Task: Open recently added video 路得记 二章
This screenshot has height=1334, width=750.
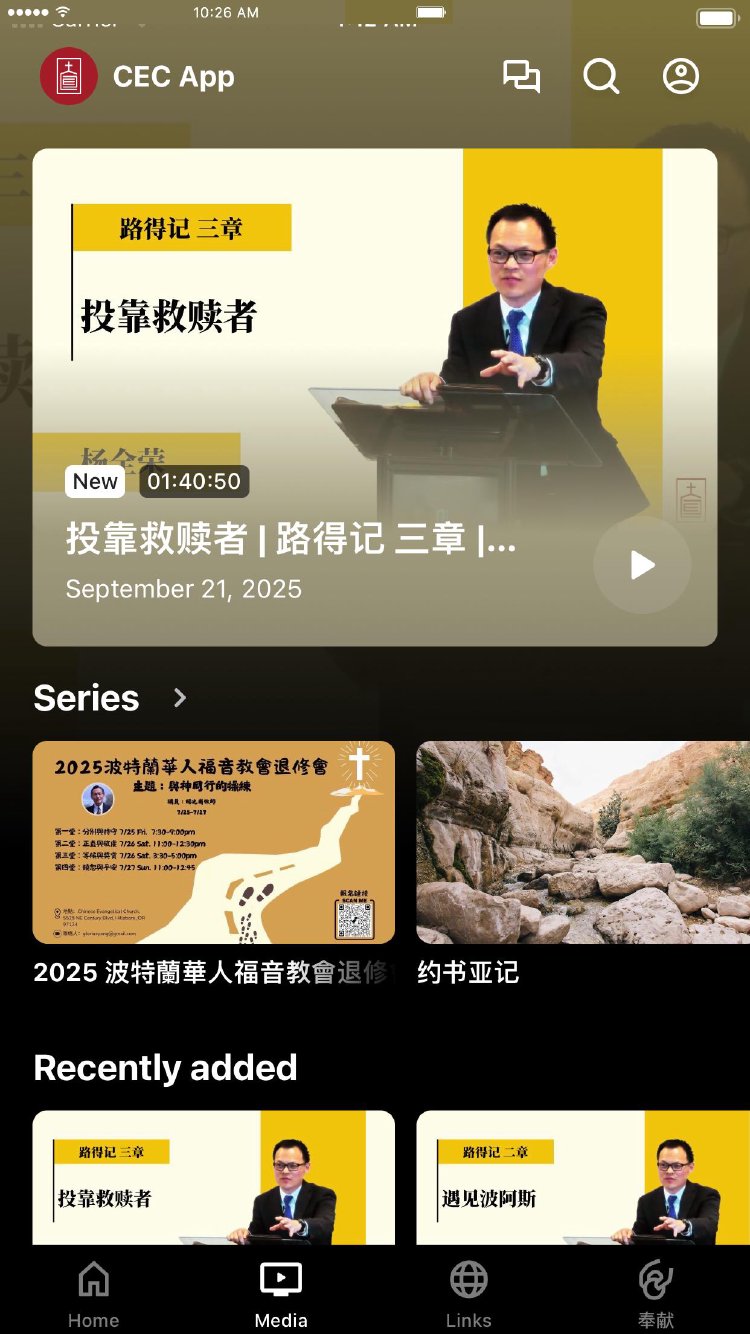Action: coord(583,1178)
